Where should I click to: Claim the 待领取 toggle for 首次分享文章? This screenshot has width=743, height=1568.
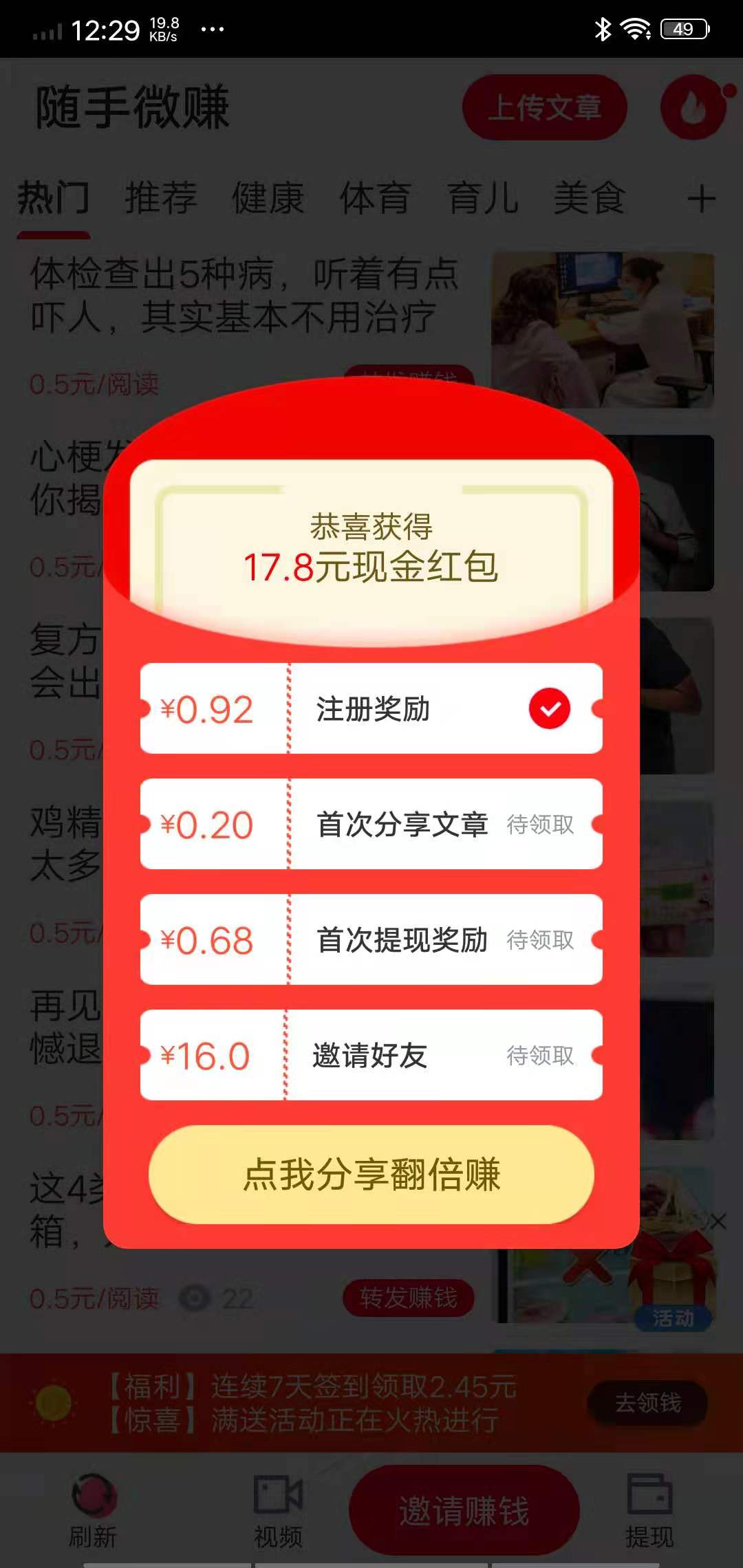click(541, 825)
